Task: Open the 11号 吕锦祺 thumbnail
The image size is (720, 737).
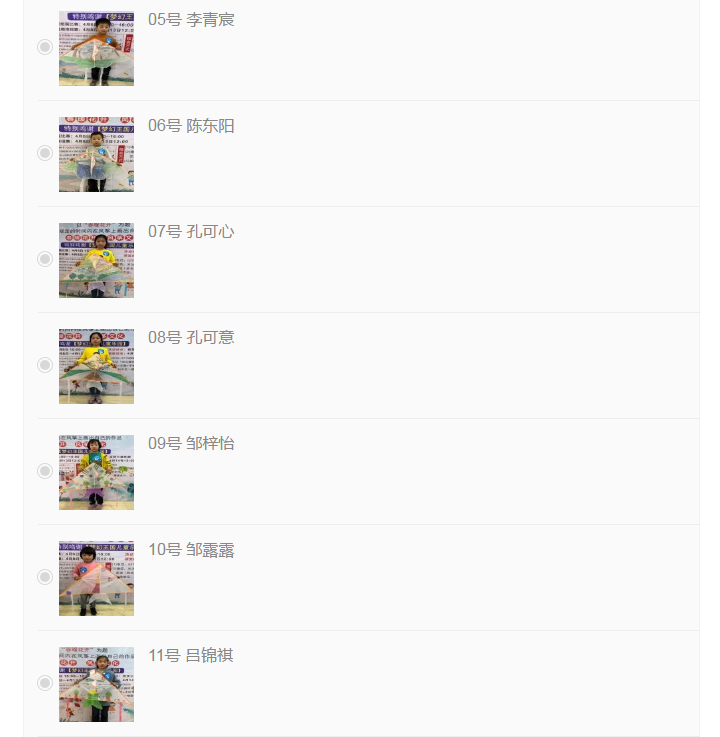Action: (x=96, y=684)
